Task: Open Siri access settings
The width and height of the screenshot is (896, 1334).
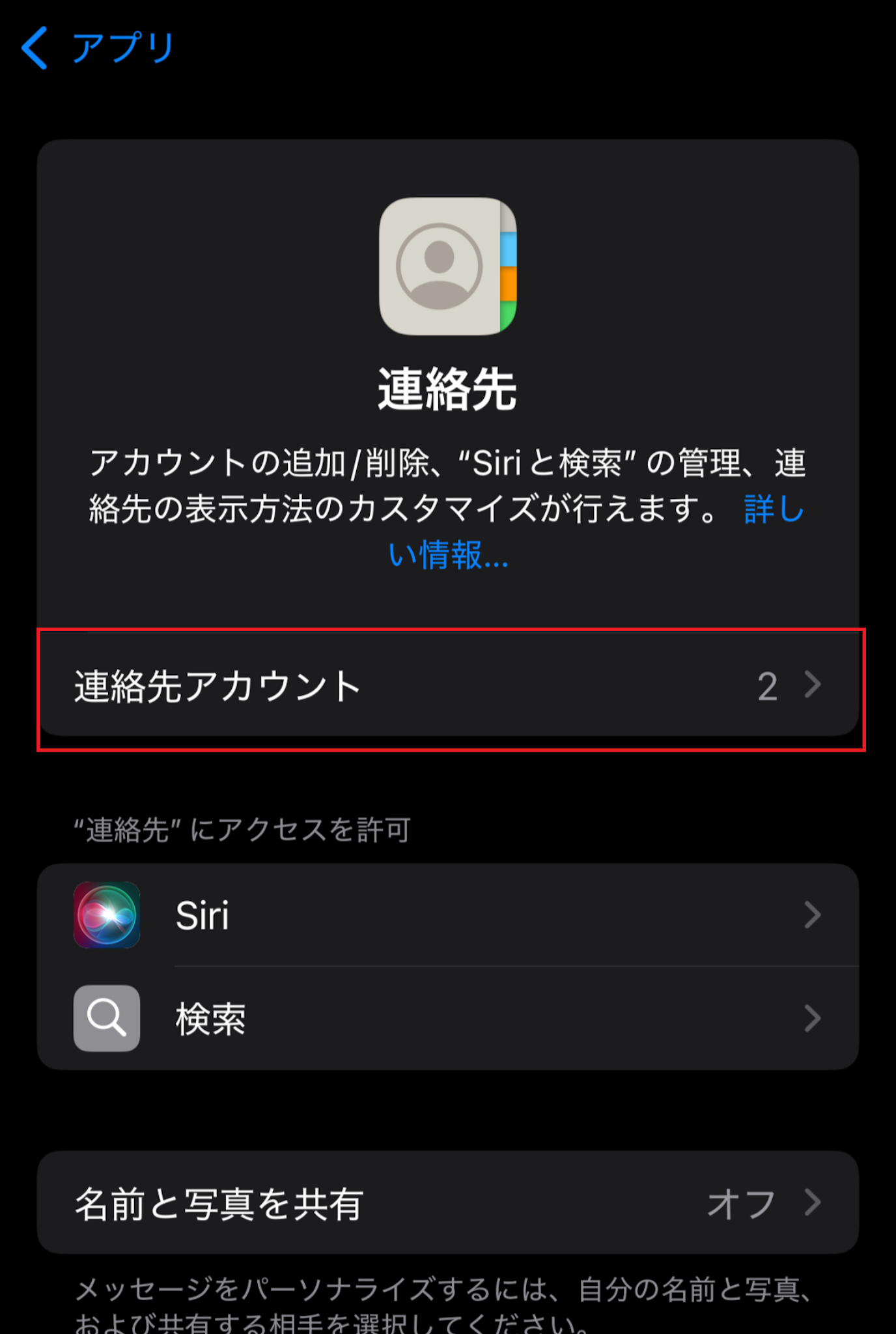Action: tap(448, 915)
